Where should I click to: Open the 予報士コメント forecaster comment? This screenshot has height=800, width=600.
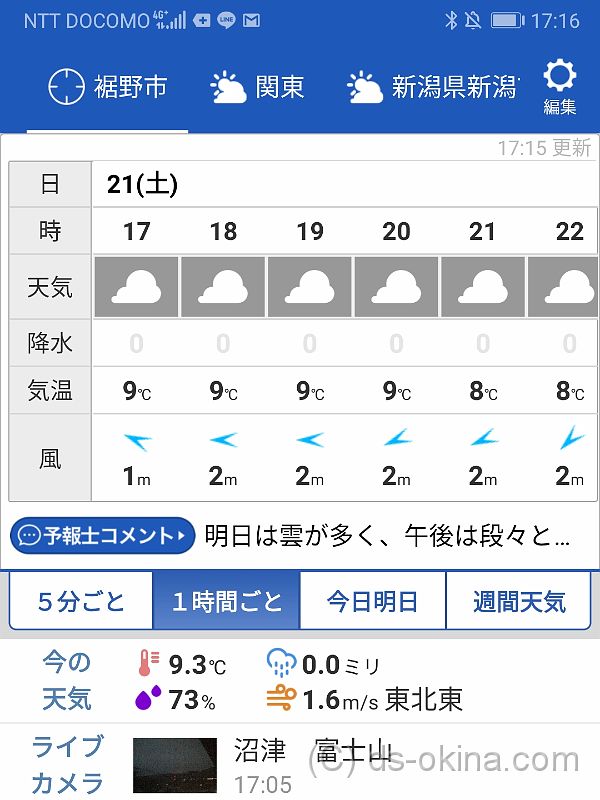point(102,535)
